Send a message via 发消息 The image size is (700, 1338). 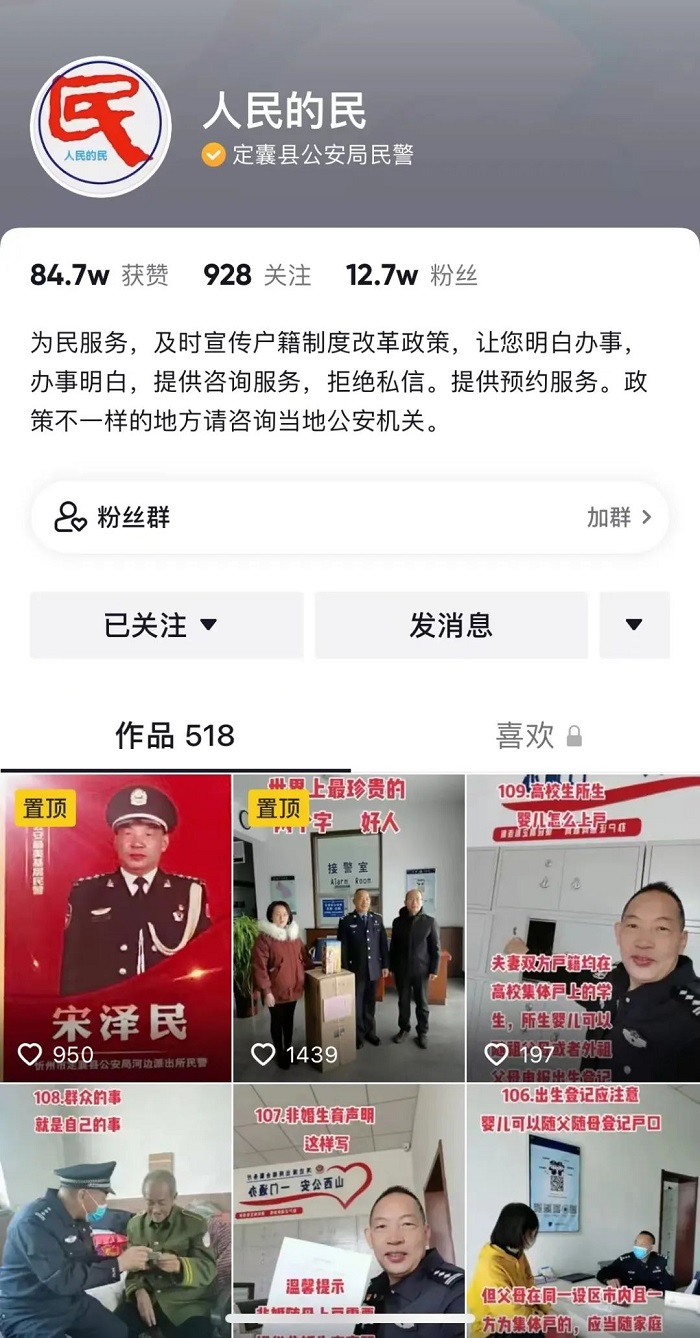tap(451, 625)
